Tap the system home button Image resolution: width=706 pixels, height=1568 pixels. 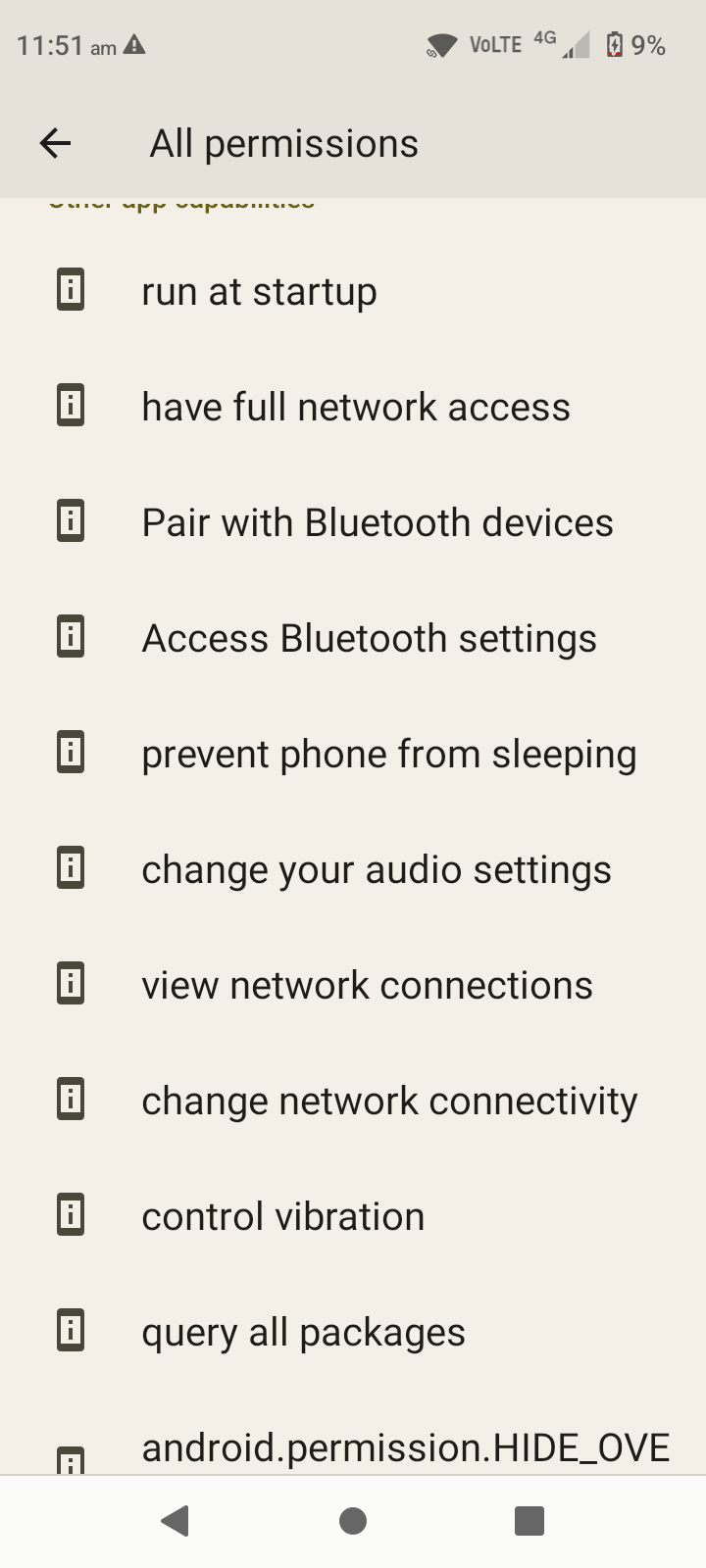pyautogui.click(x=353, y=1521)
